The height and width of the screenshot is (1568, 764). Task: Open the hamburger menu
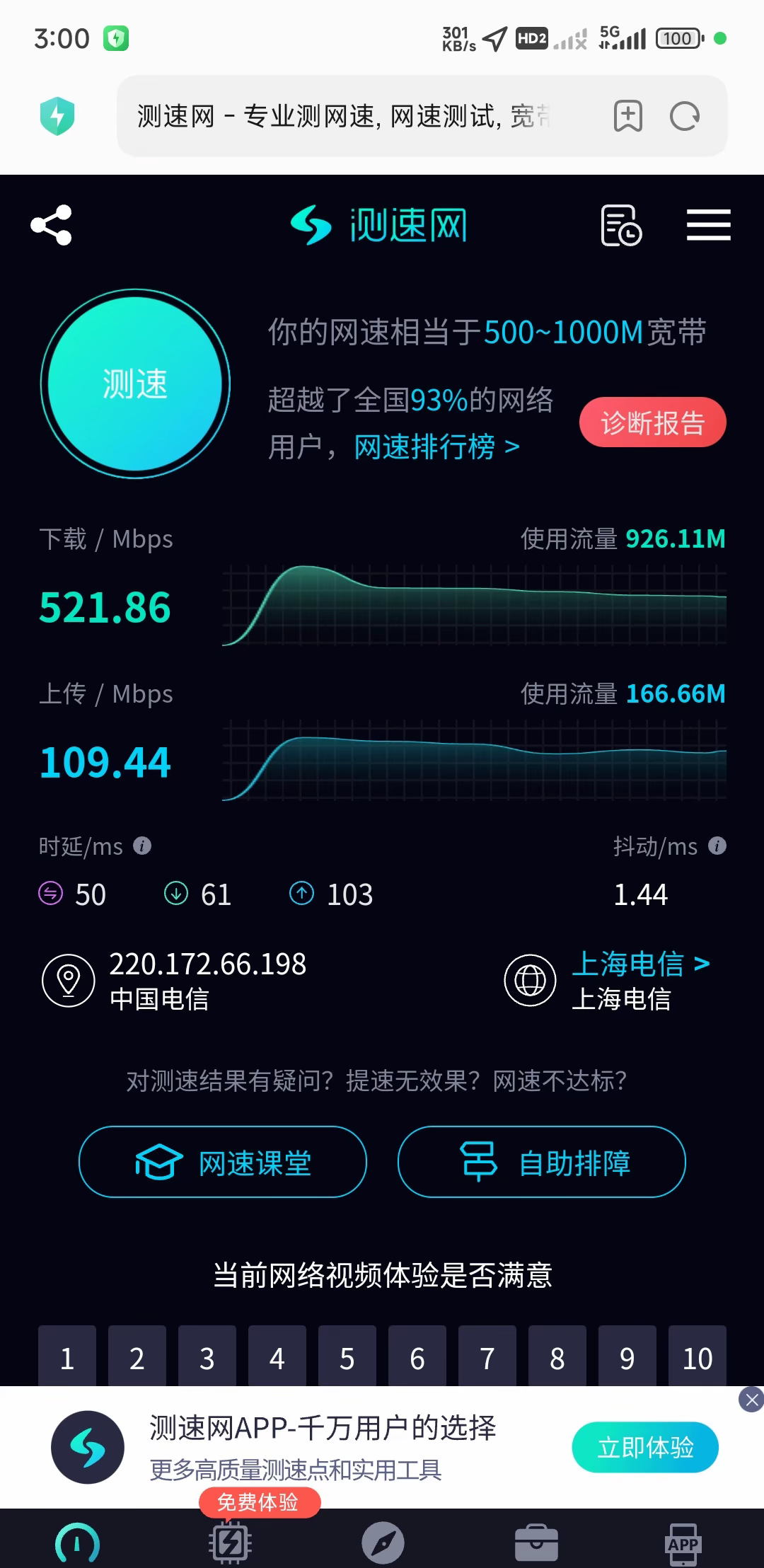tap(708, 225)
